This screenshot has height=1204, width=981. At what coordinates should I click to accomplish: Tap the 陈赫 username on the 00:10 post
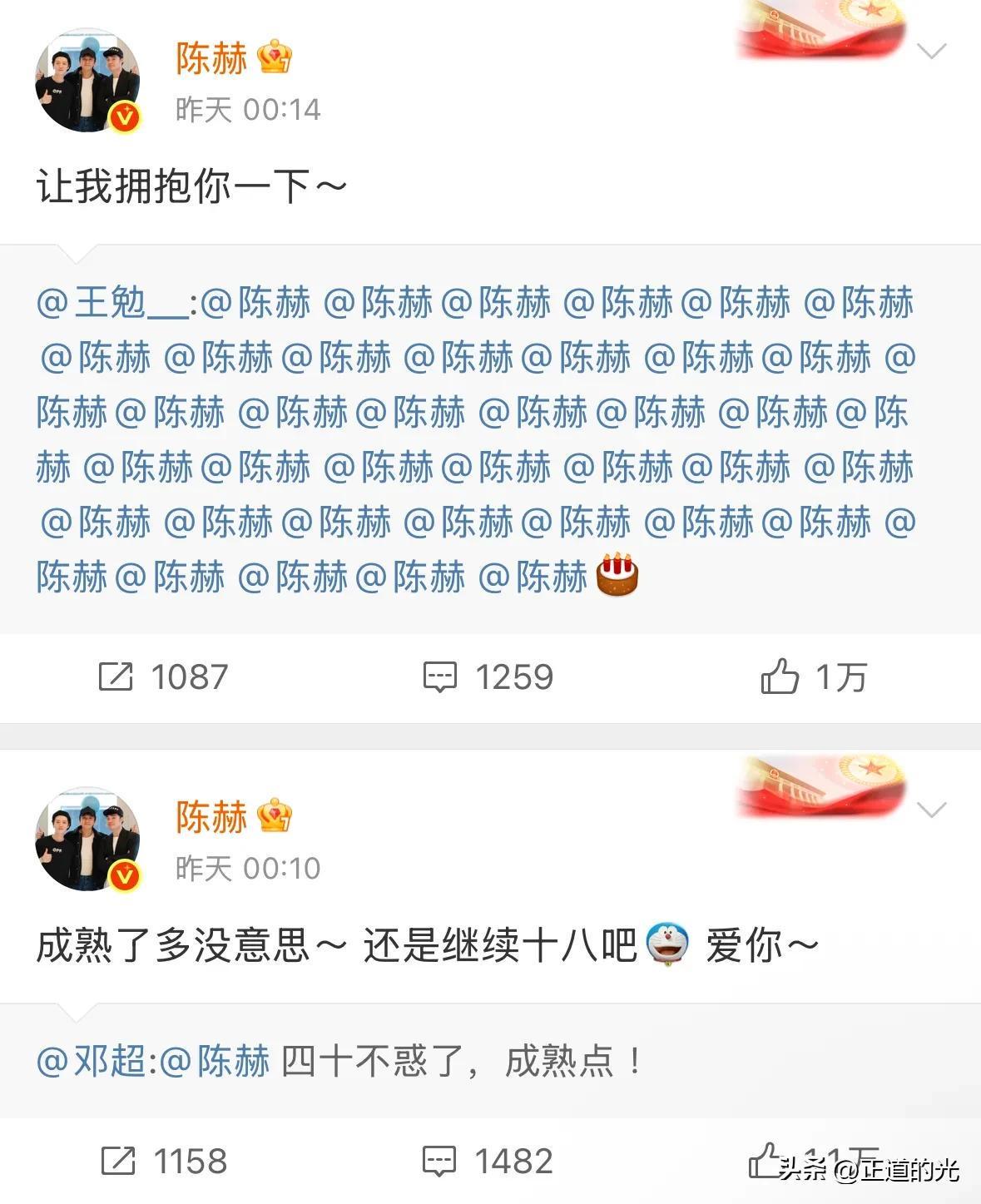click(211, 816)
